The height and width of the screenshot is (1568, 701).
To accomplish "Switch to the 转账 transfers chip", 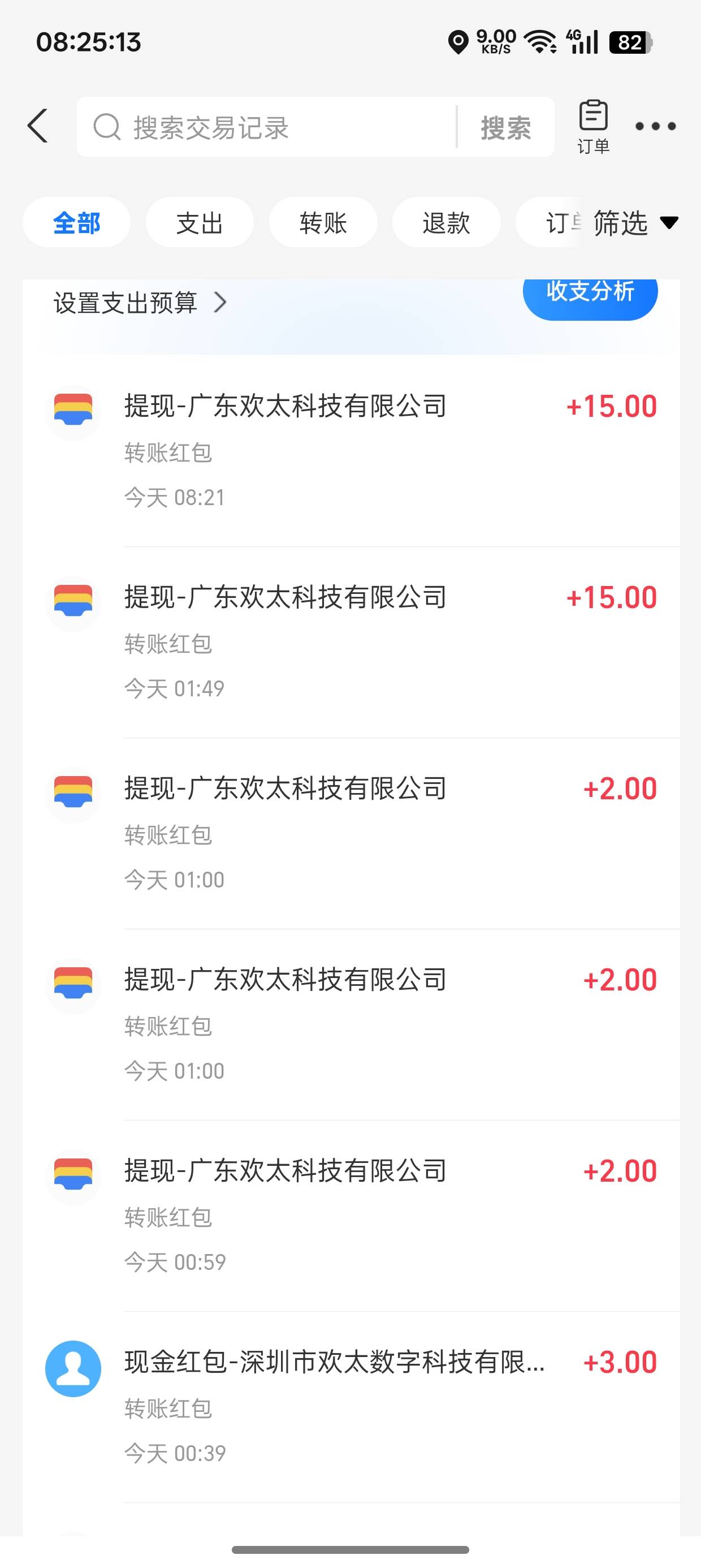I will pos(323,223).
